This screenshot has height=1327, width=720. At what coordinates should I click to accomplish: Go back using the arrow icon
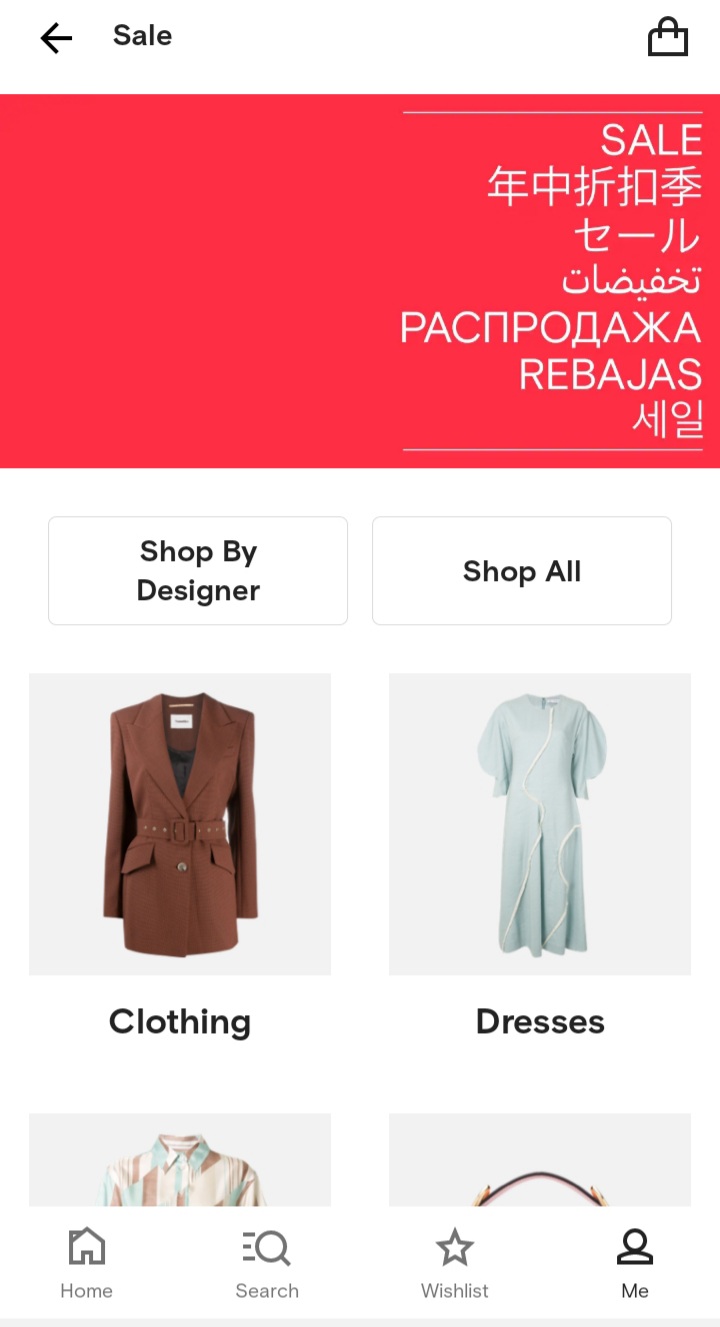pyautogui.click(x=56, y=38)
